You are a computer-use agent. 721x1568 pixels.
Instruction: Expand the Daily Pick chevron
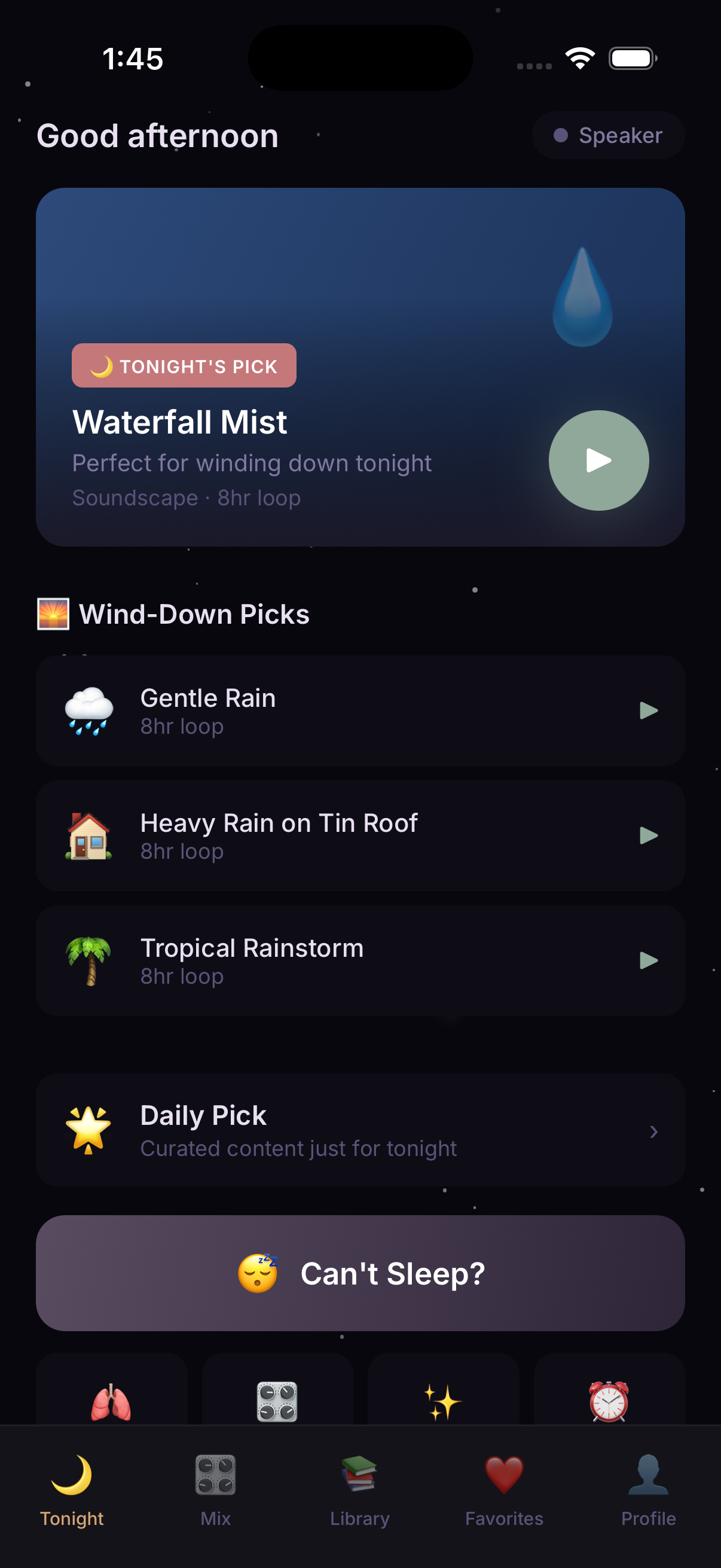tap(653, 1131)
